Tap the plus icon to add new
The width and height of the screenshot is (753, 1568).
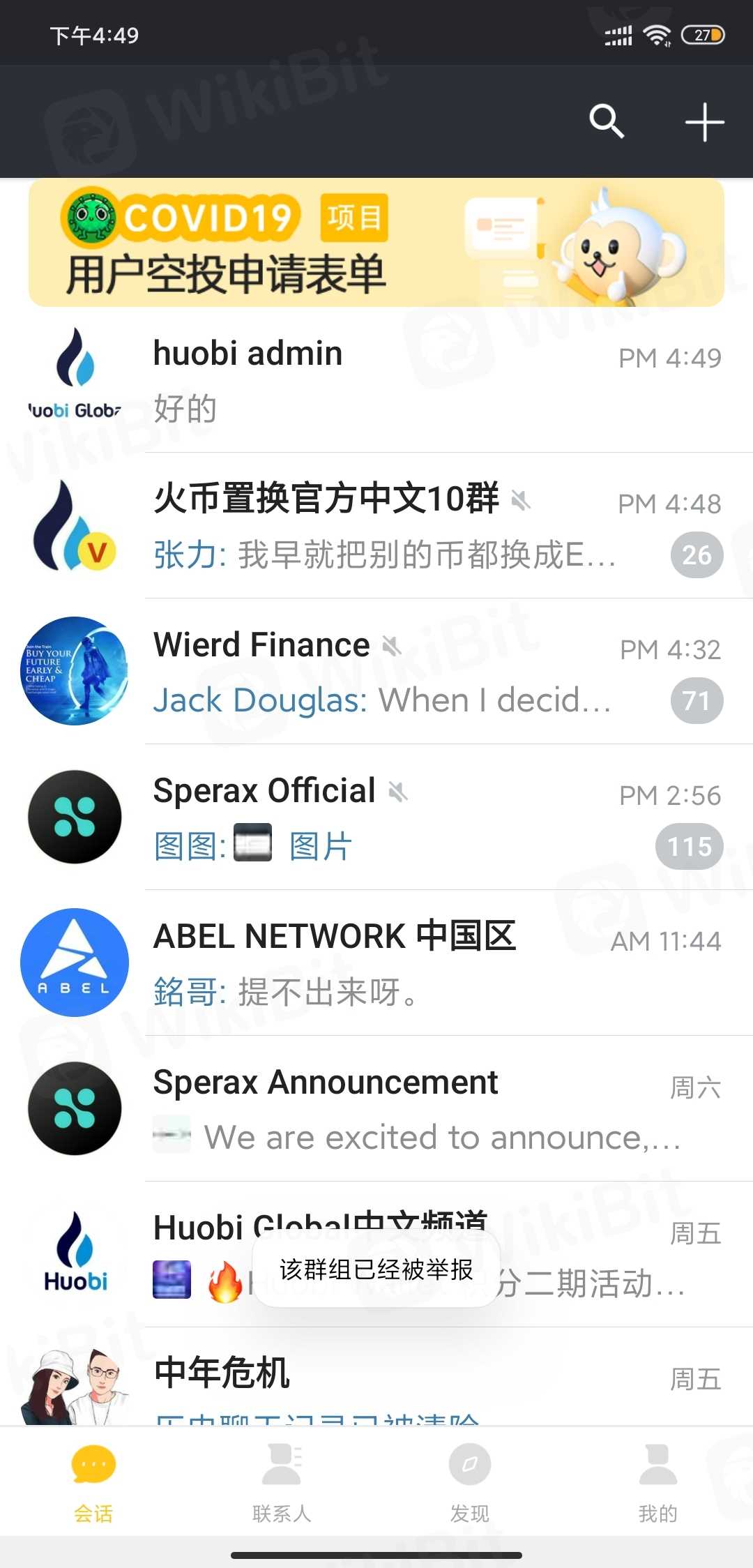[704, 122]
